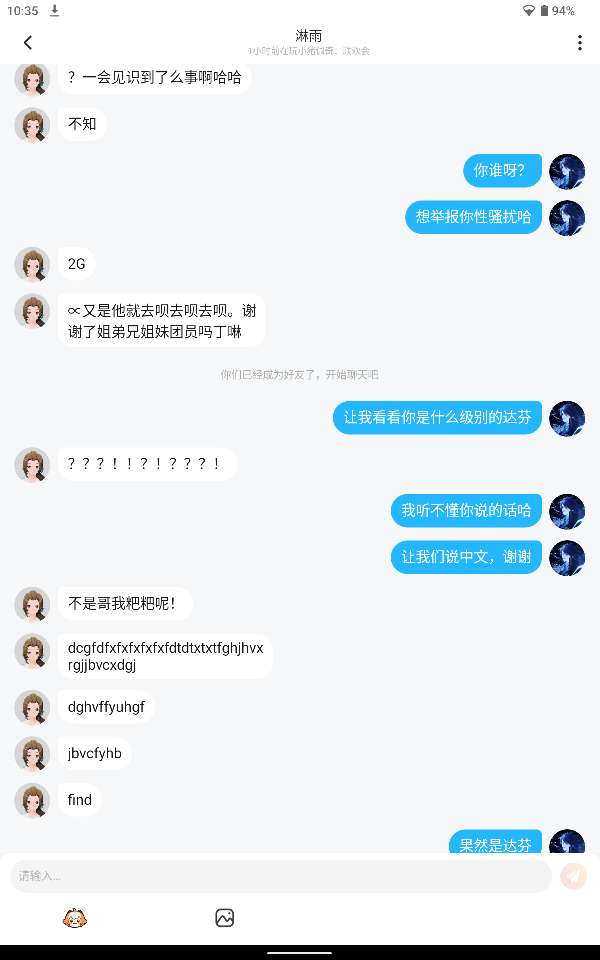Open the three-dot overflow menu
600x960 pixels.
coord(579,42)
